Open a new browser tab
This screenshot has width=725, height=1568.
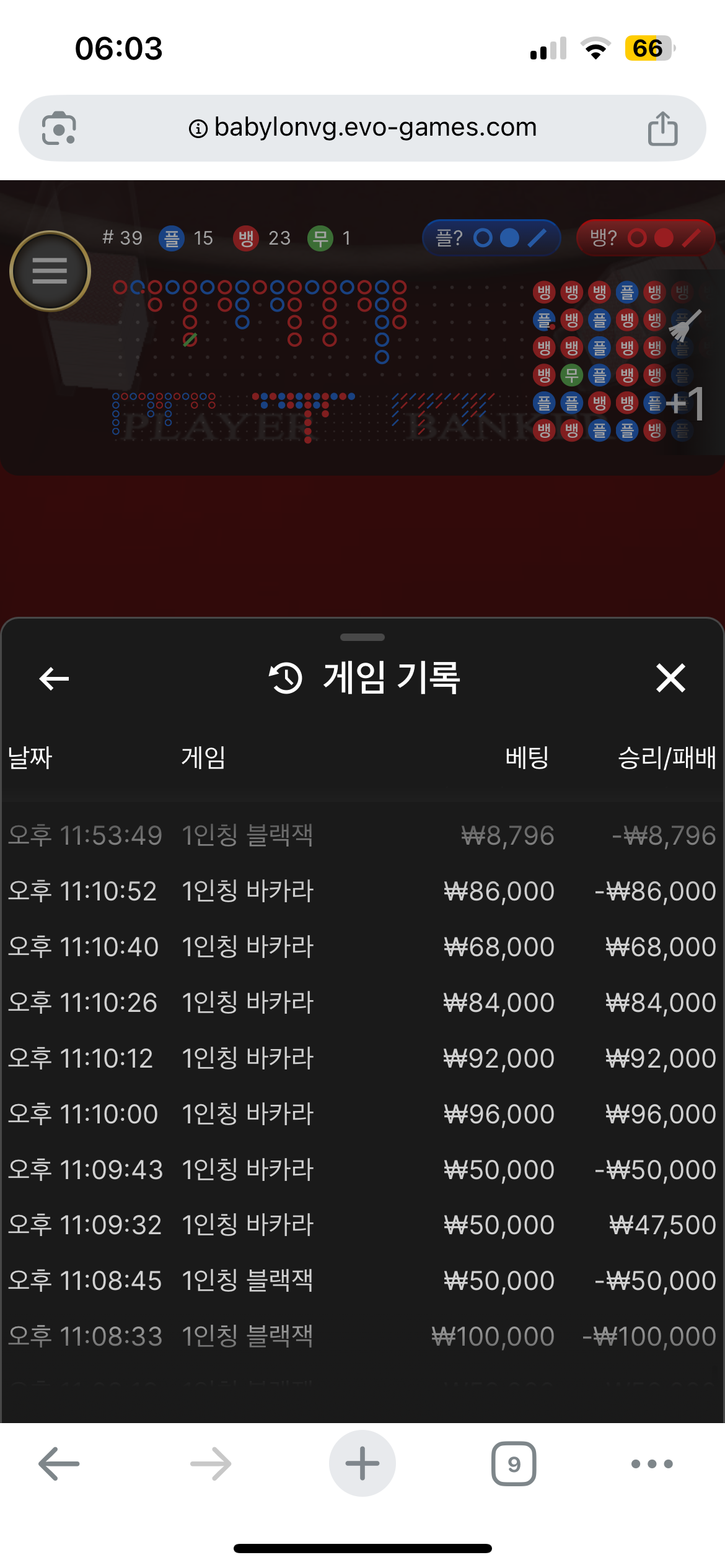coord(362,1463)
